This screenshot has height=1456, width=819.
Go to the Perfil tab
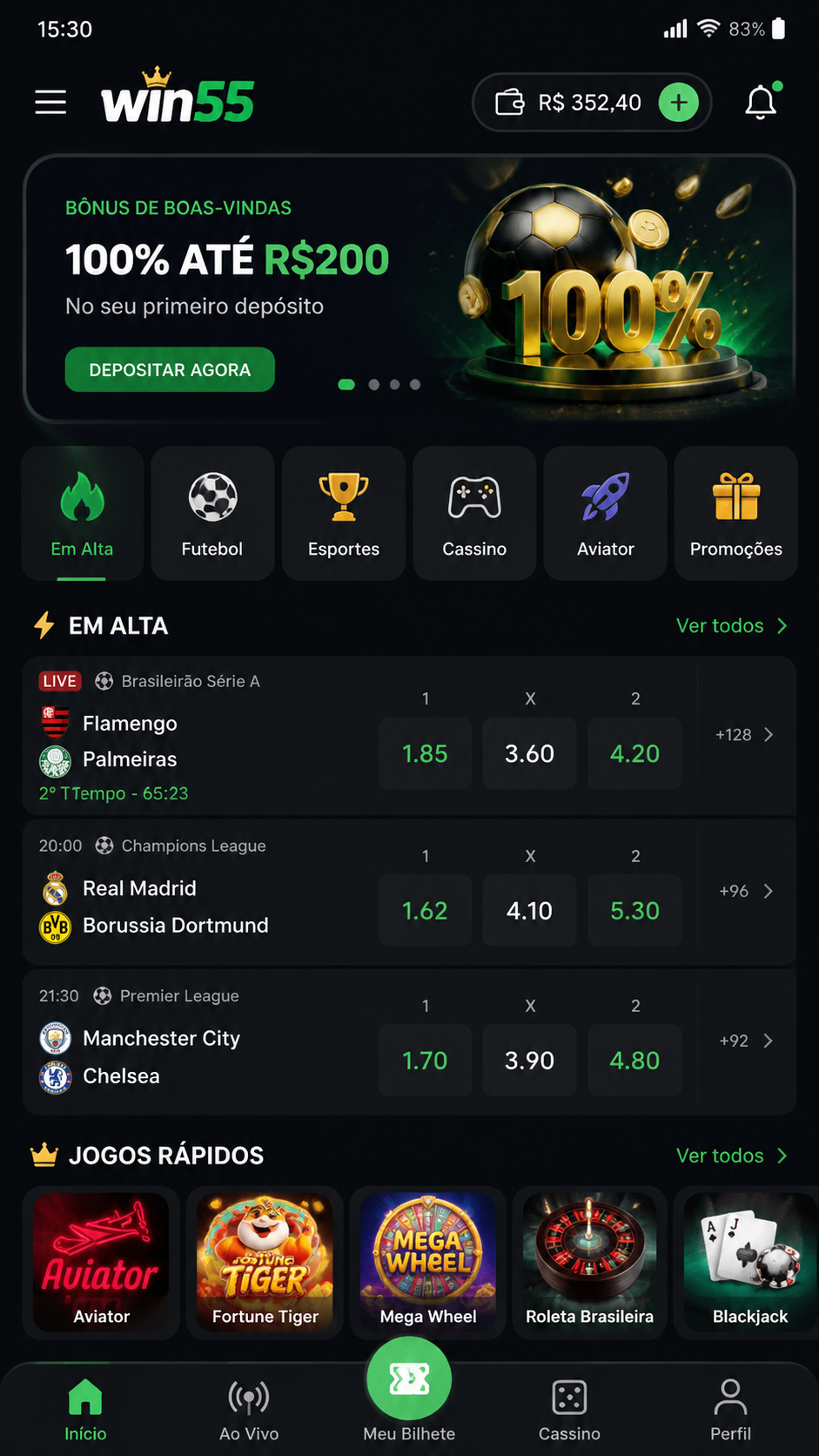[730, 1411]
